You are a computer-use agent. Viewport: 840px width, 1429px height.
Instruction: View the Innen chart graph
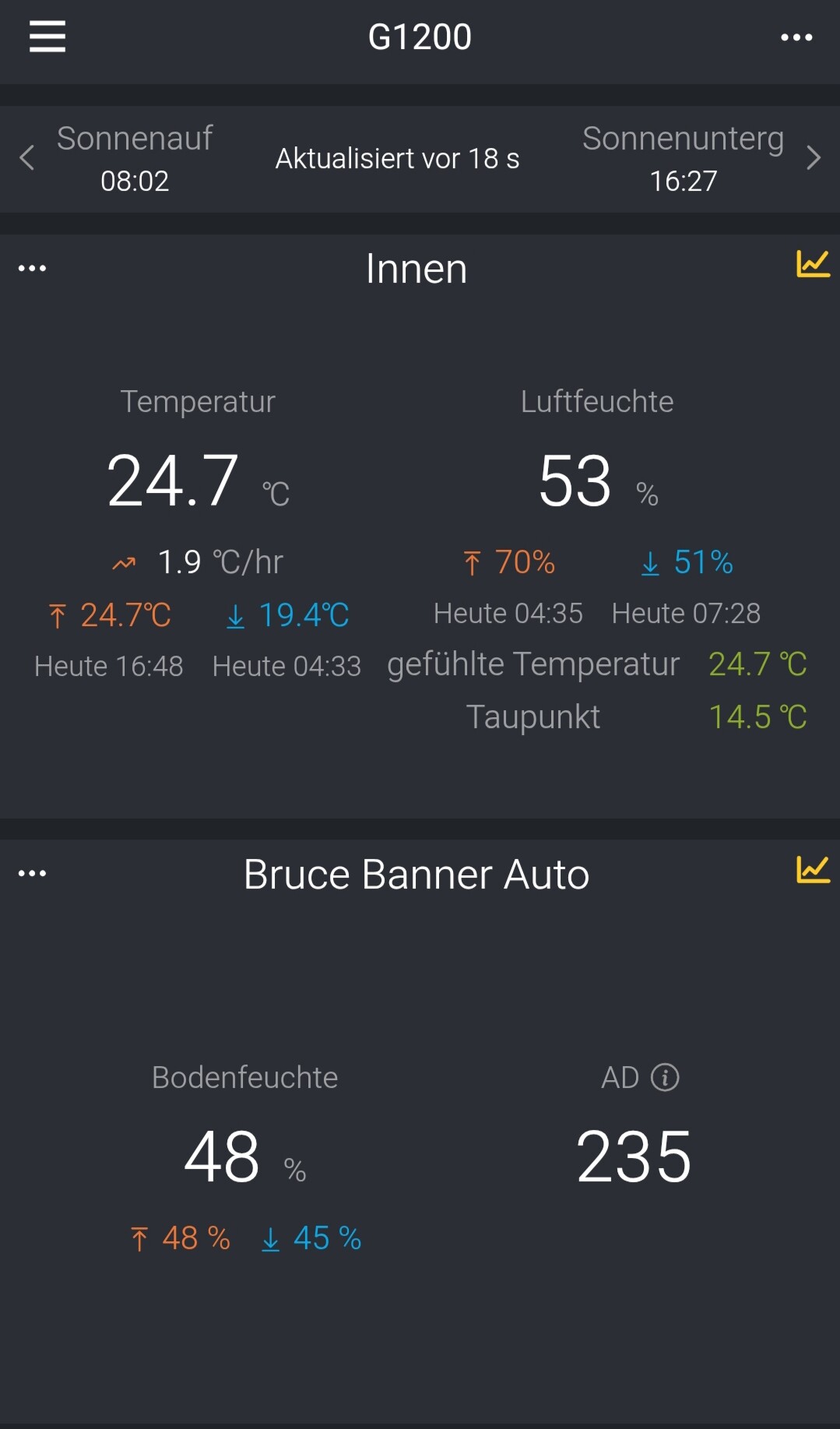pyautogui.click(x=813, y=264)
